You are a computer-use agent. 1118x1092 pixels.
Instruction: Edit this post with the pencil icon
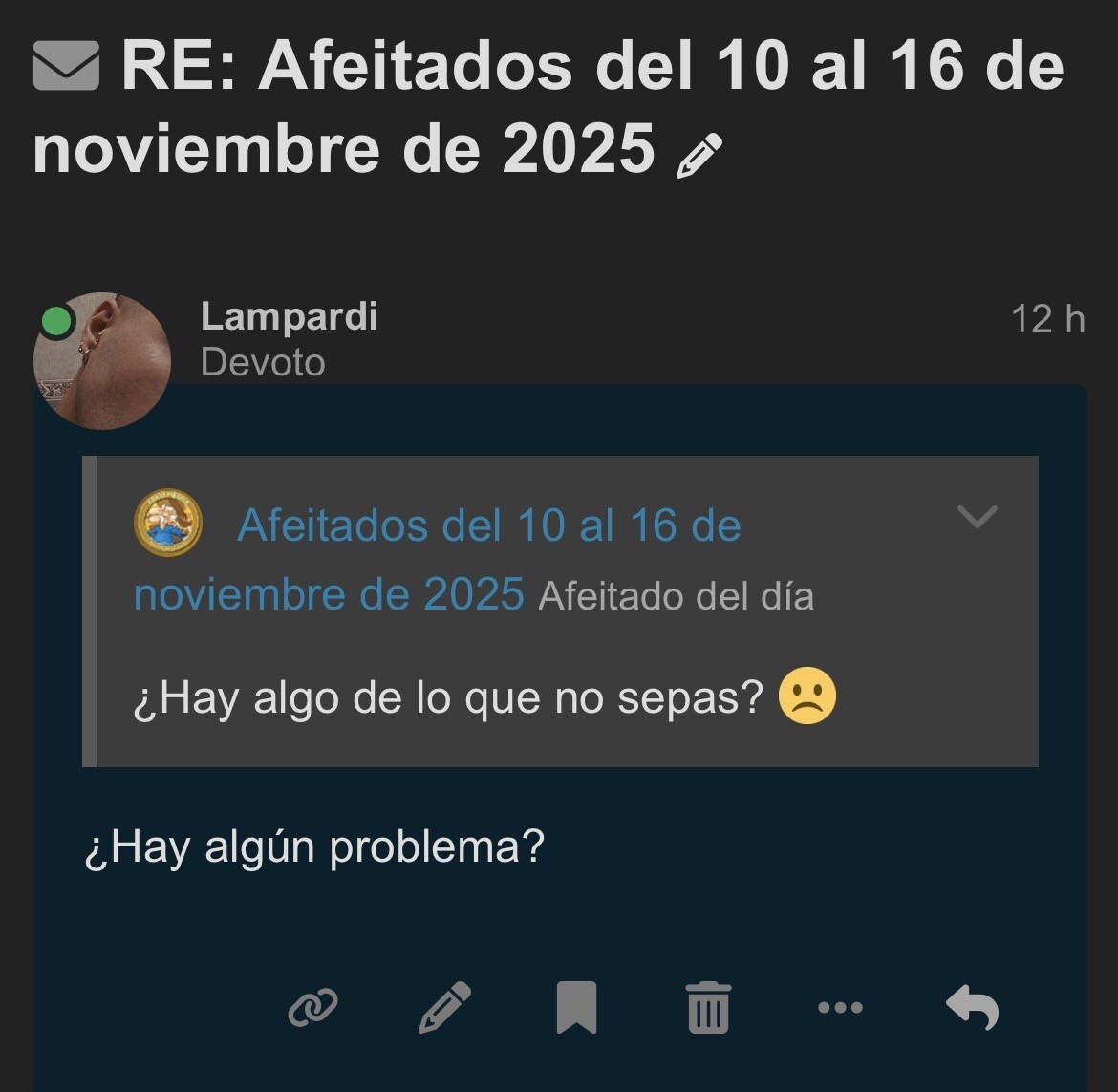coord(445,1008)
